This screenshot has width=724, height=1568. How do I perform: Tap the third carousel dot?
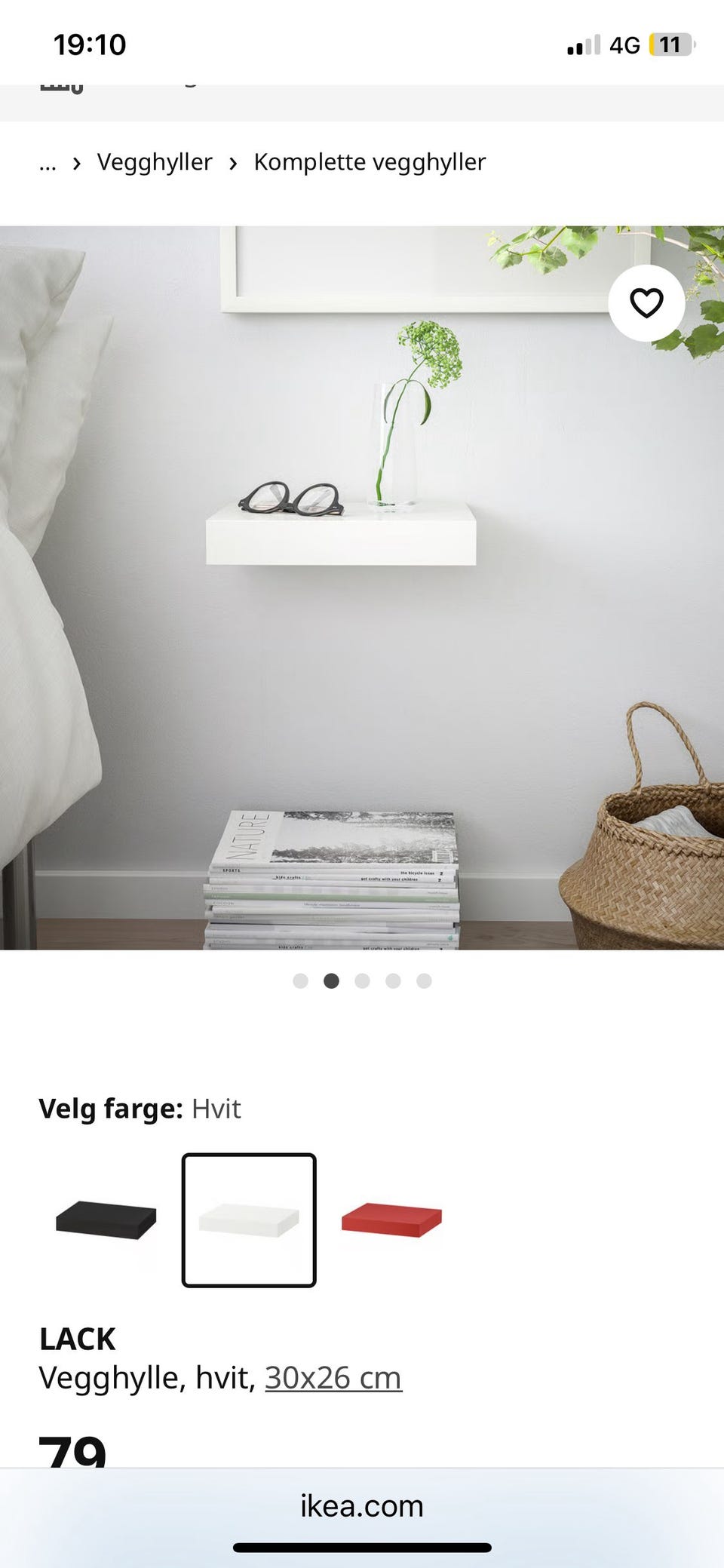tap(362, 981)
